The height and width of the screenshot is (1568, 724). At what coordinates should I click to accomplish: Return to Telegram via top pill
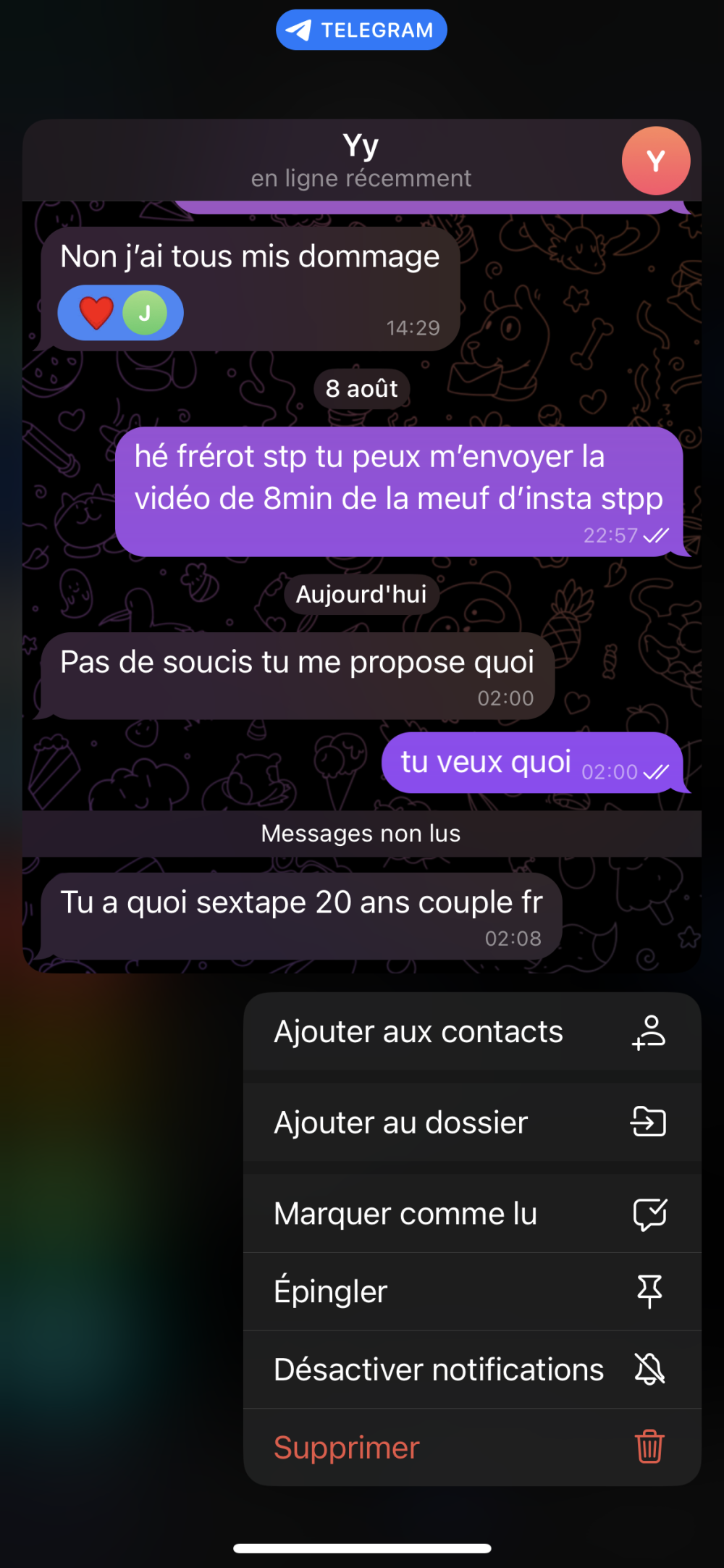(361, 30)
